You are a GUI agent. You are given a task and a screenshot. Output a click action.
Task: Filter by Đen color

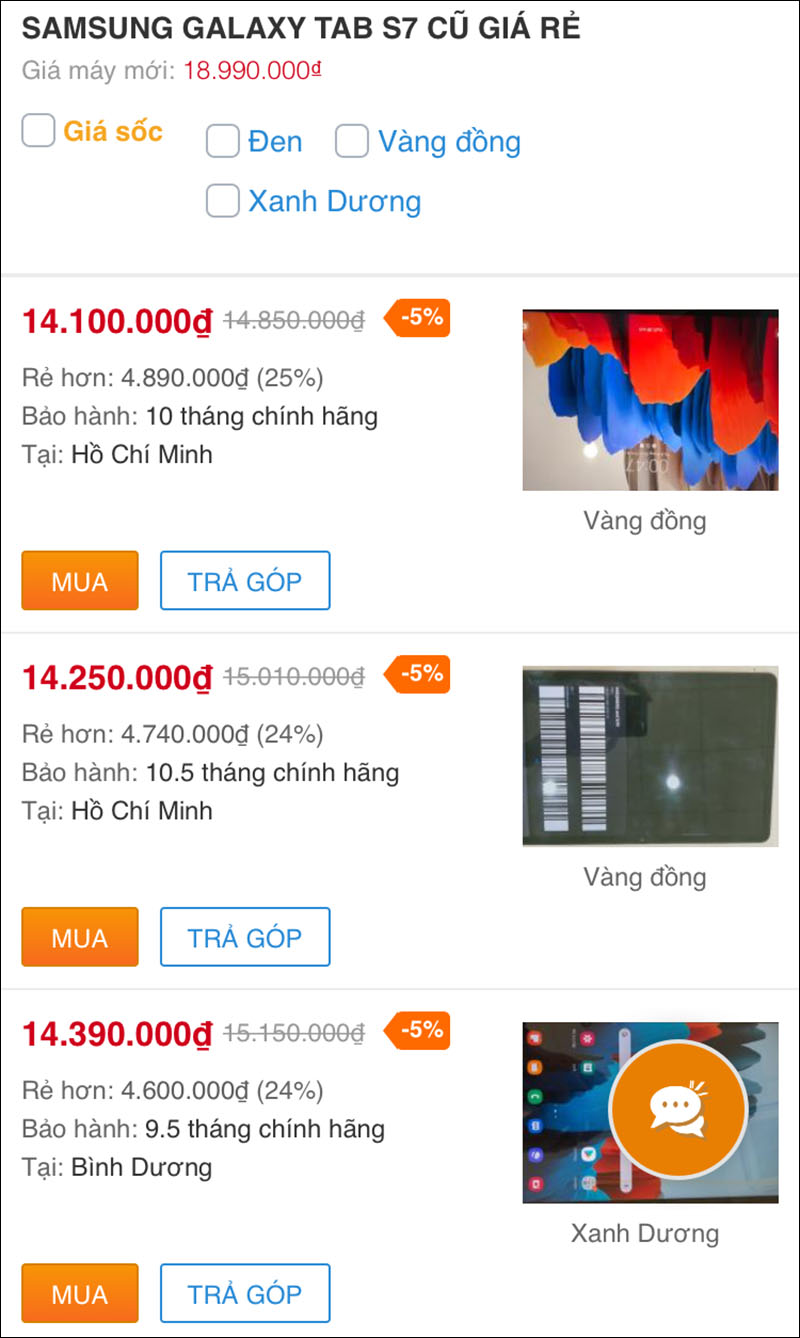point(223,142)
